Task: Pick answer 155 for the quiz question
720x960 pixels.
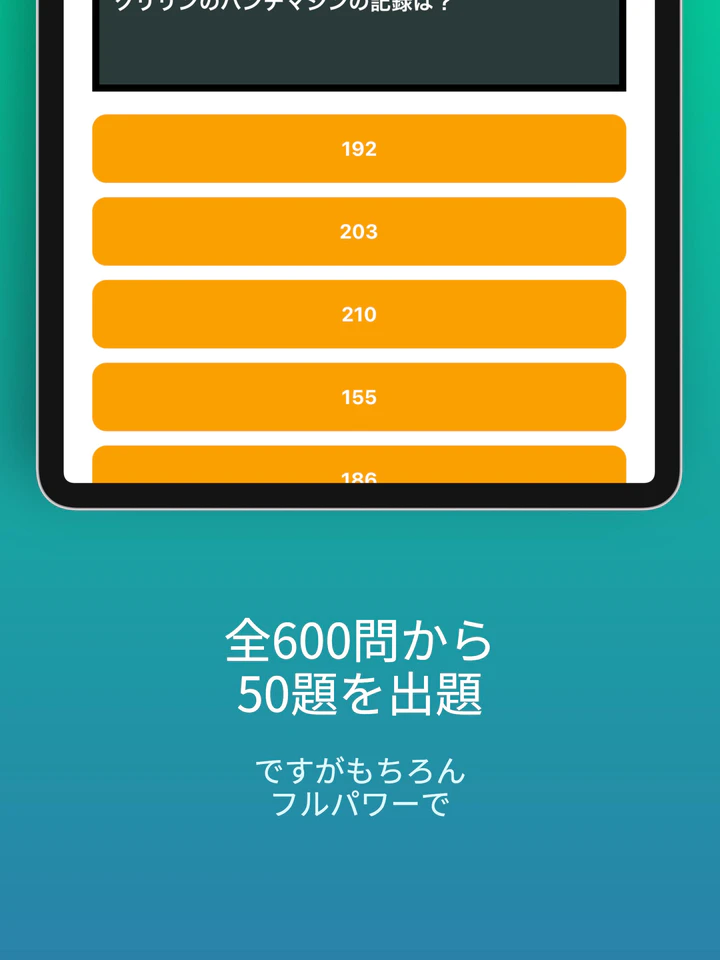Action: [358, 396]
